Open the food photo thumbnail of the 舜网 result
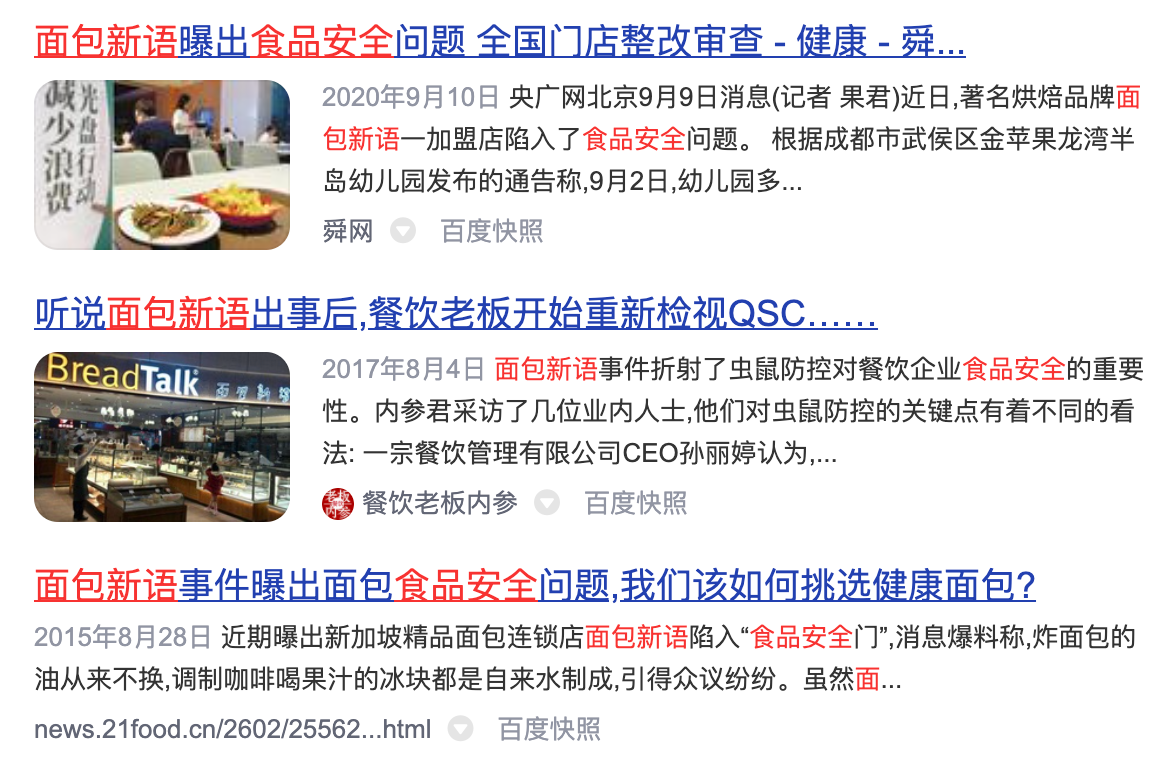 [x=162, y=164]
